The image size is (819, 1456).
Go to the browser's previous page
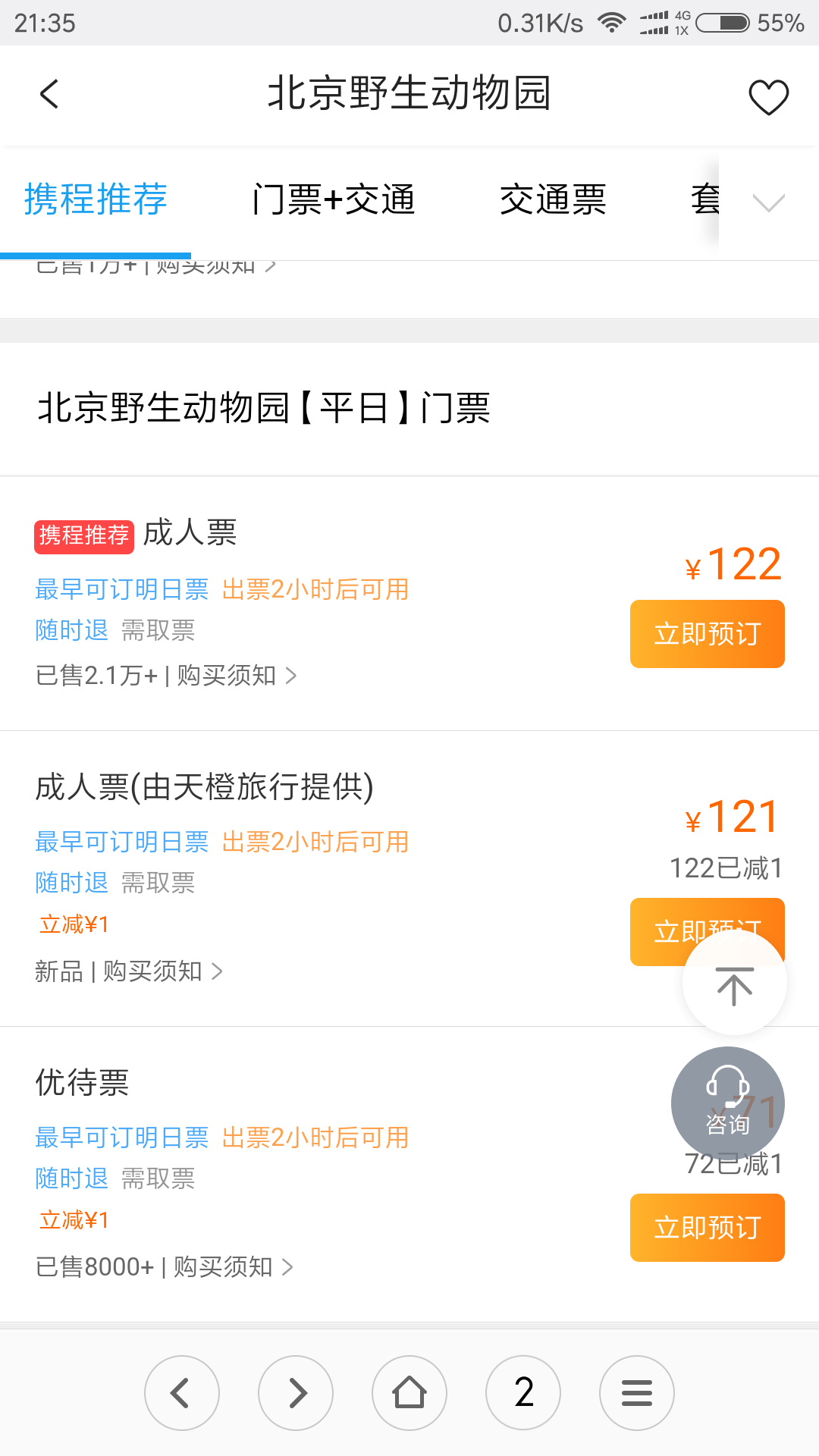(182, 1393)
